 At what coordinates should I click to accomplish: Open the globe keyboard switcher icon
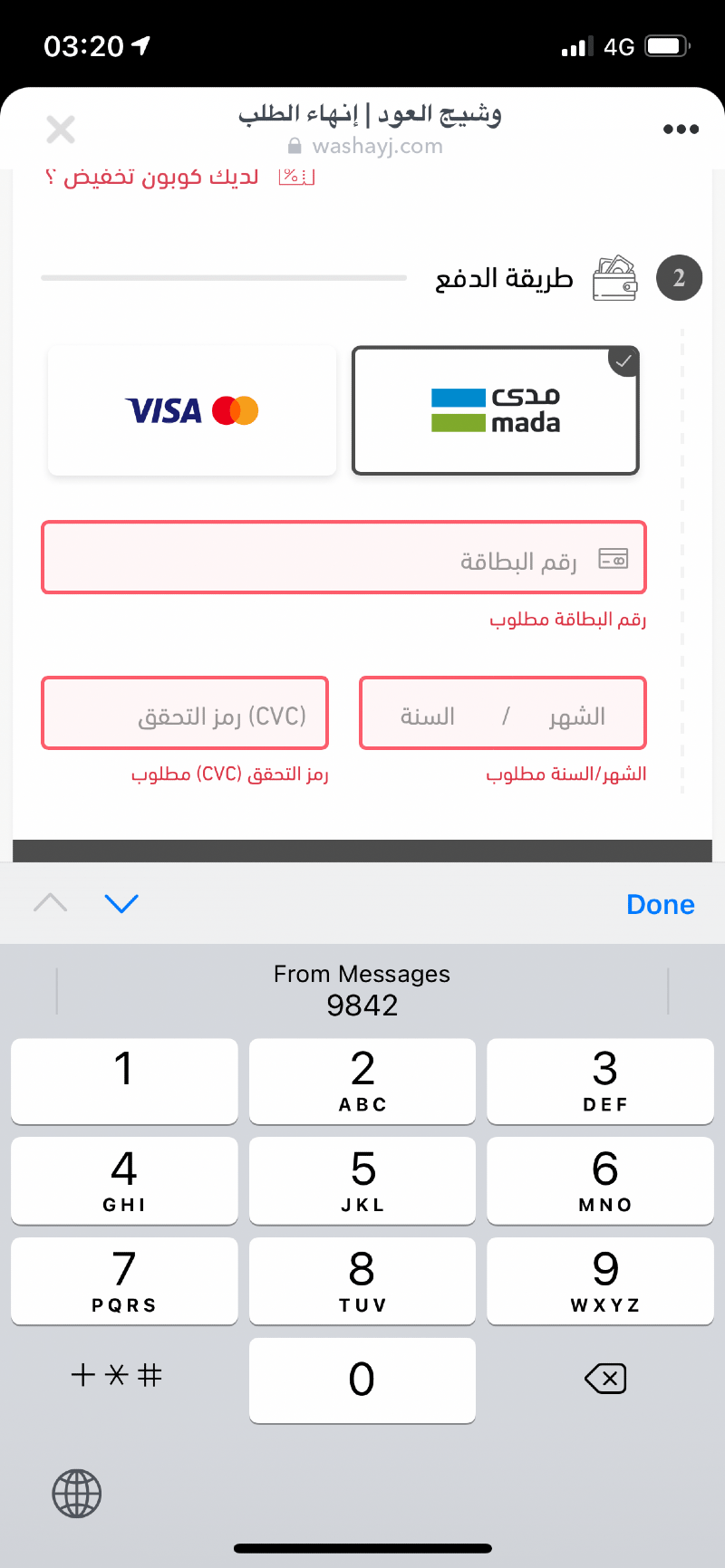click(76, 1494)
